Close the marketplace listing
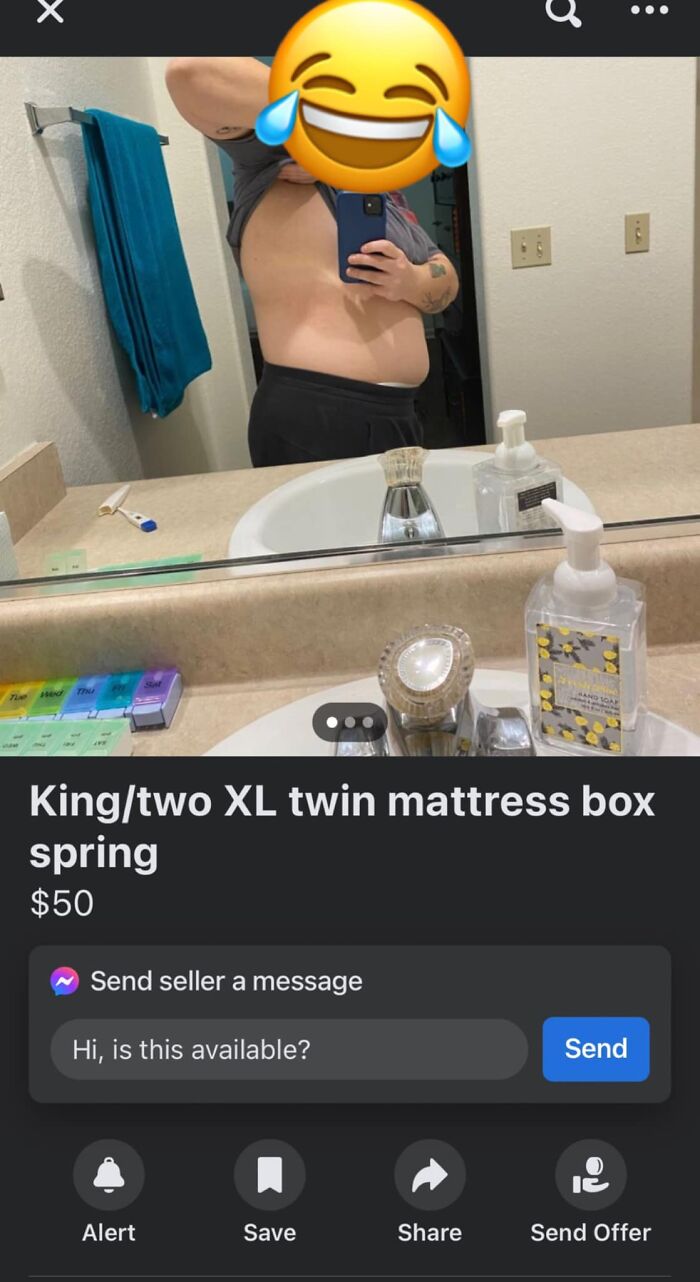 click(49, 12)
